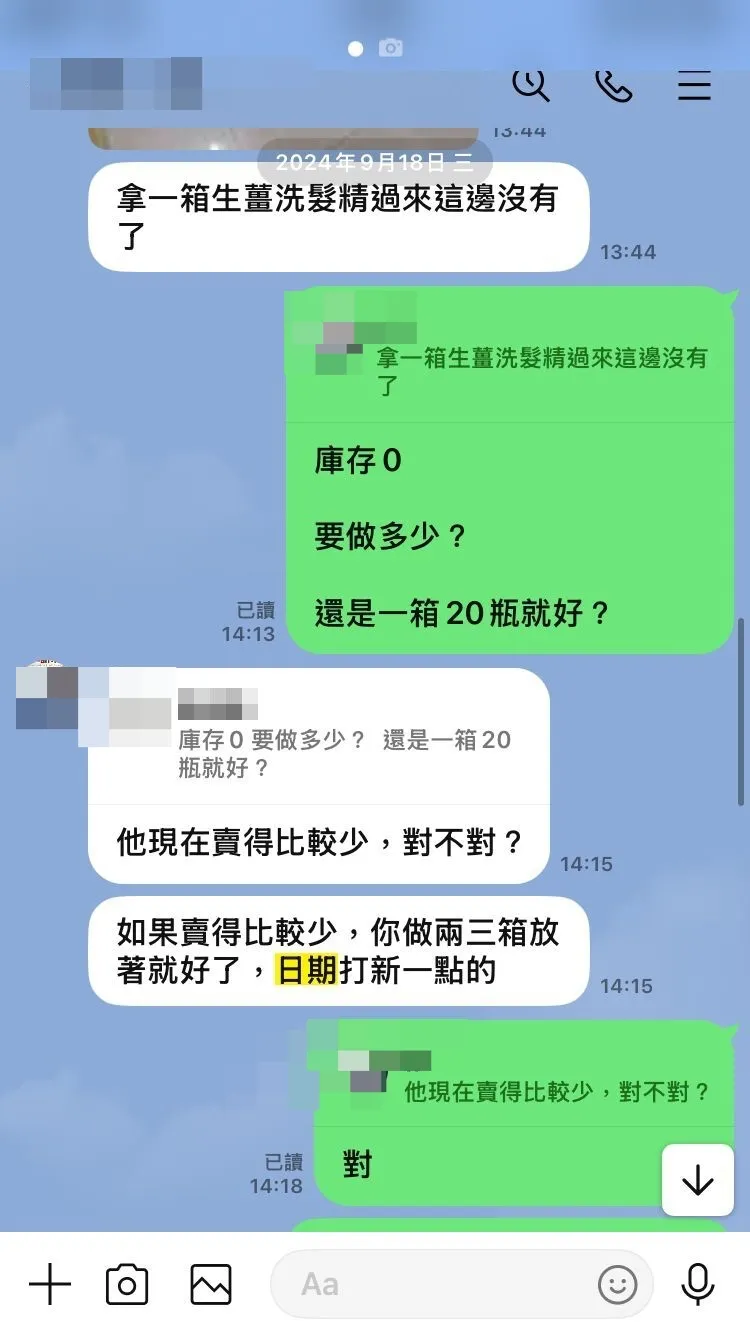This screenshot has height=1334, width=750.
Task: Open the chat menu with the hamburger icon
Action: point(694,86)
